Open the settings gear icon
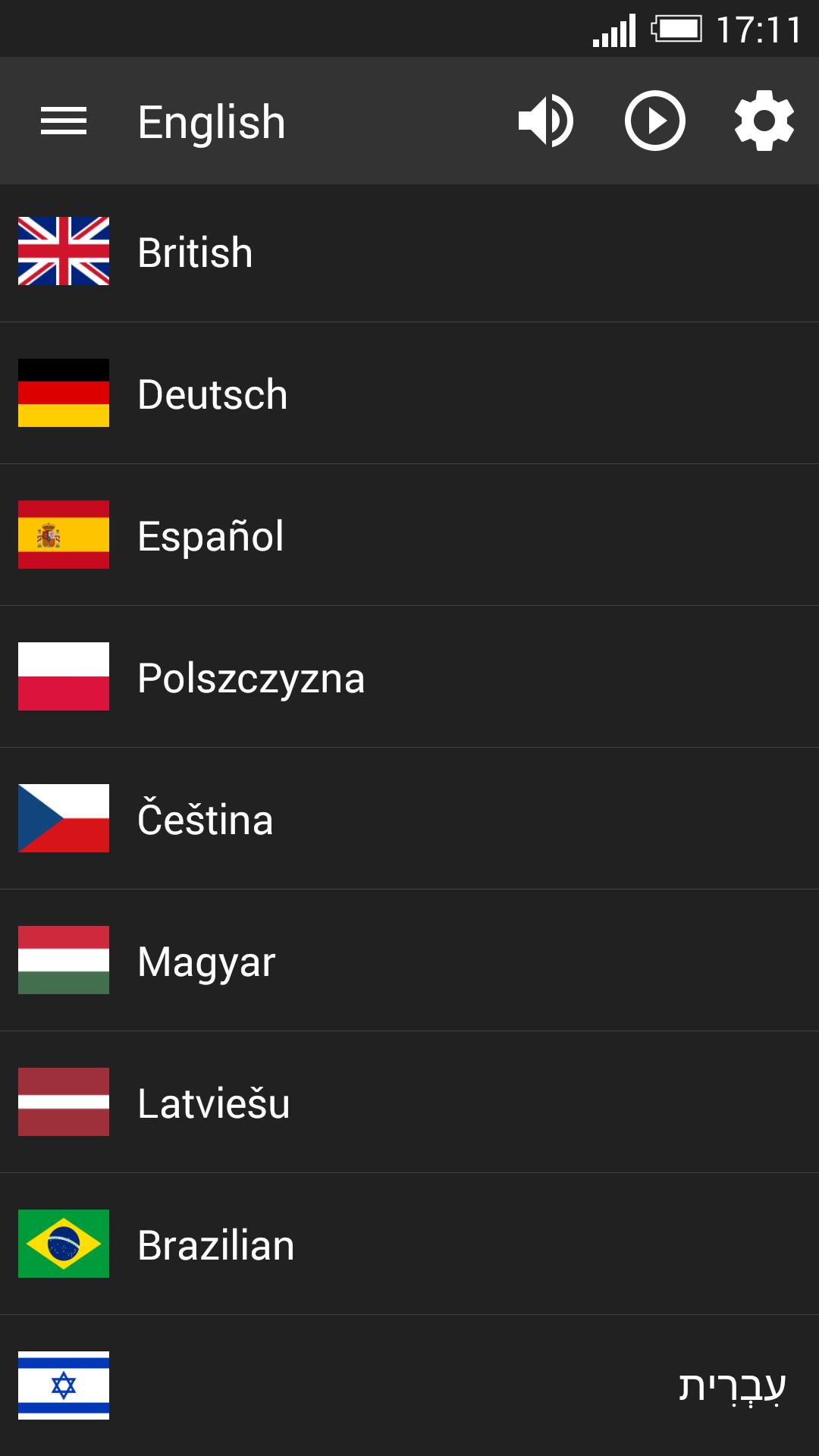Image resolution: width=819 pixels, height=1456 pixels. pos(762,120)
